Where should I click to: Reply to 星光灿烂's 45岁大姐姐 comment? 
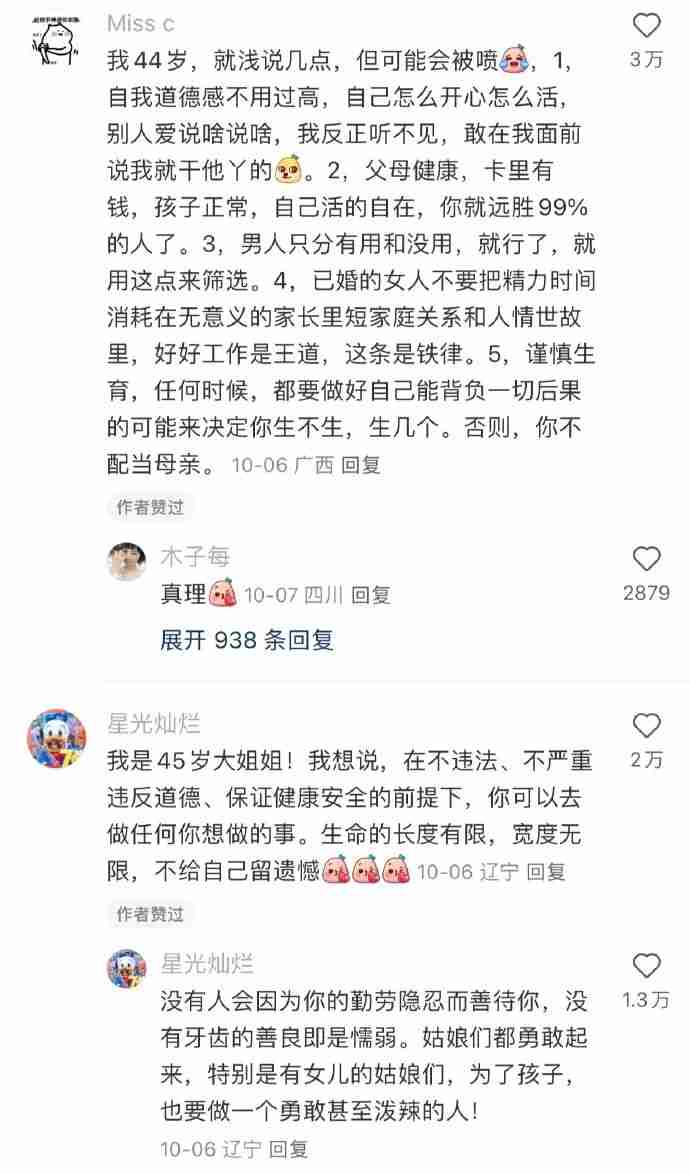[x=547, y=871]
